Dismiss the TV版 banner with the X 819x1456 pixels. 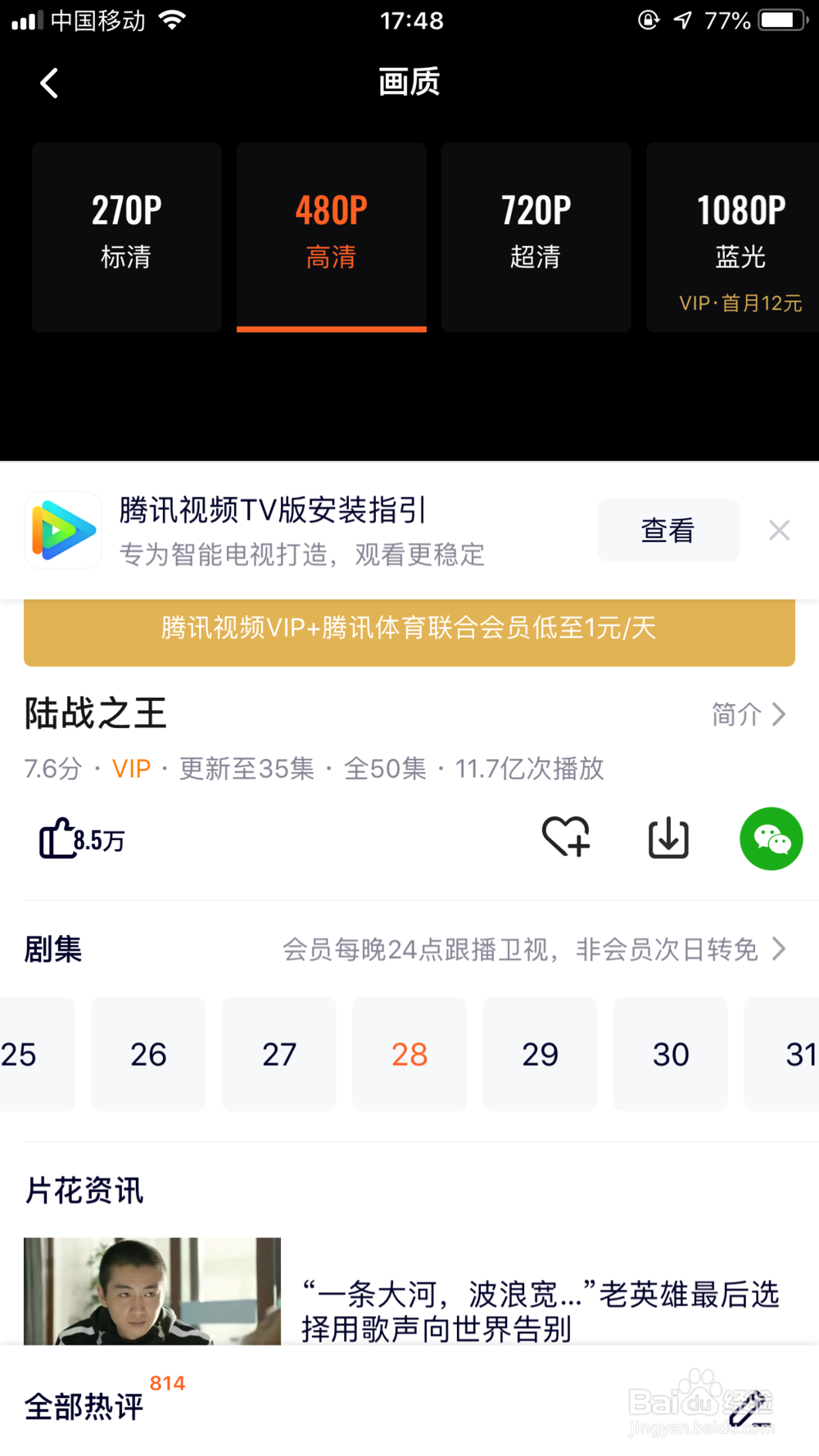tap(778, 531)
